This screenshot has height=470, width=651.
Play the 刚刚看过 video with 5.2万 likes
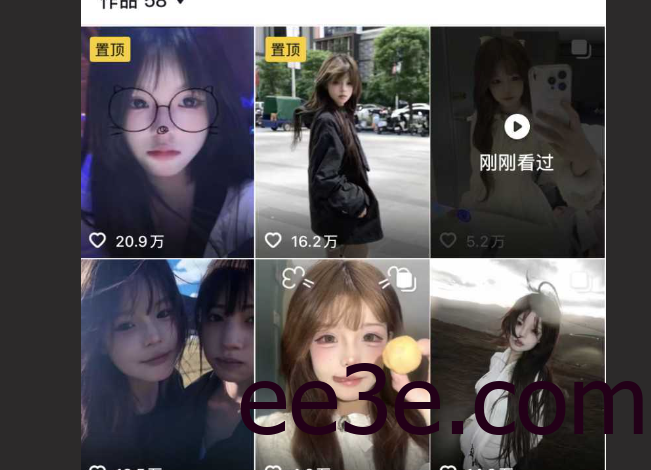click(517, 128)
